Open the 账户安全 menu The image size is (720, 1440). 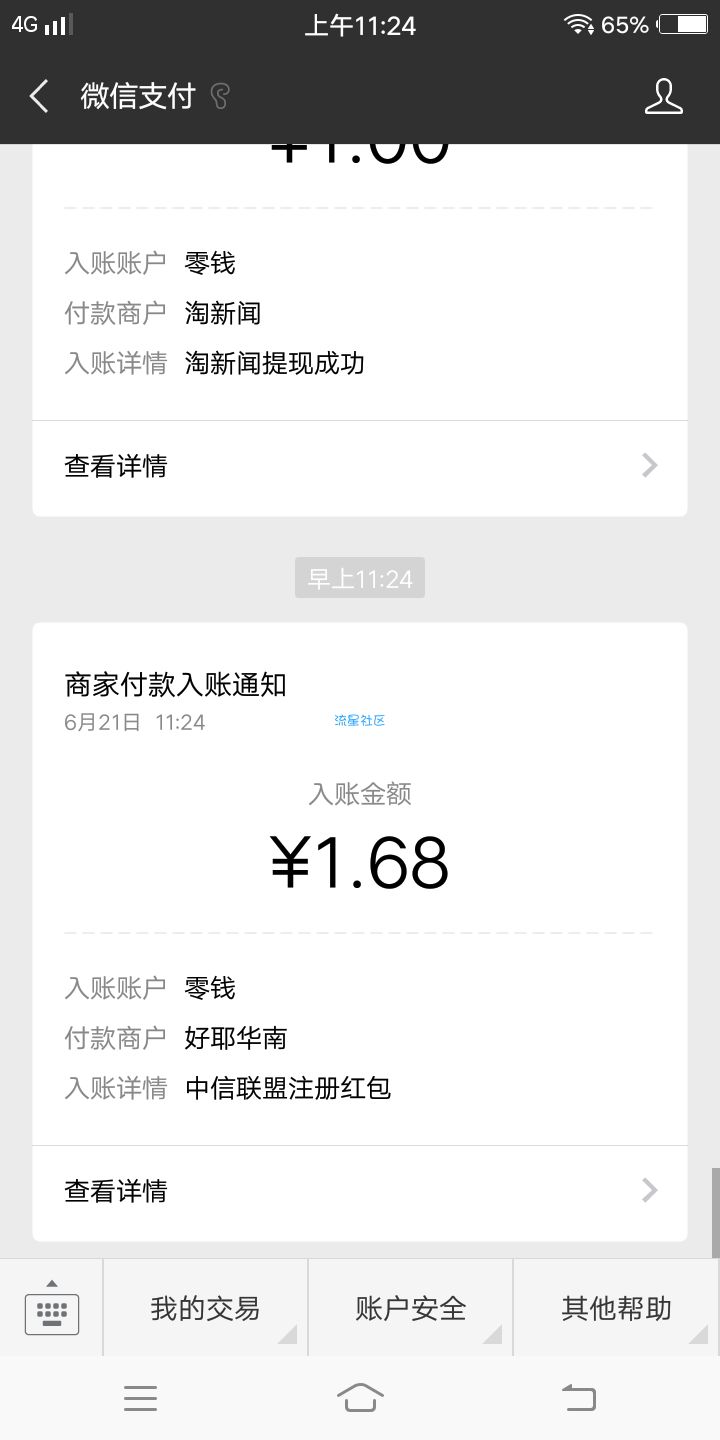(411, 1308)
